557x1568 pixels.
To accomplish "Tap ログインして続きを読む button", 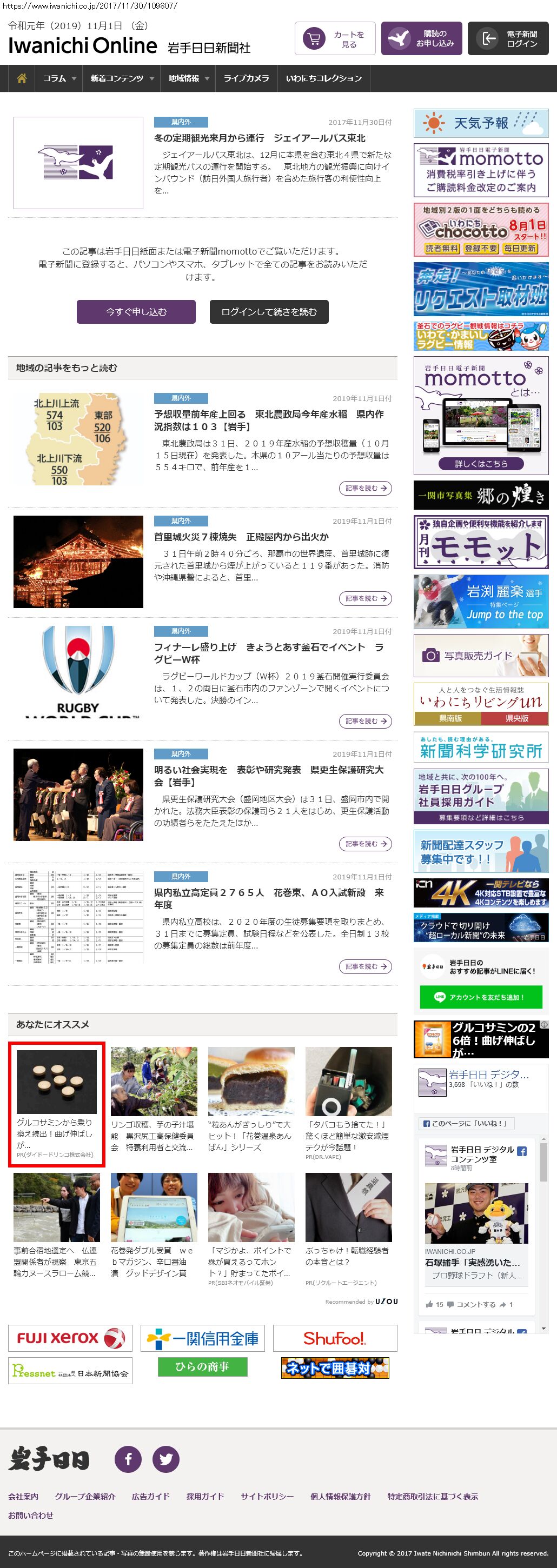I will [x=269, y=312].
